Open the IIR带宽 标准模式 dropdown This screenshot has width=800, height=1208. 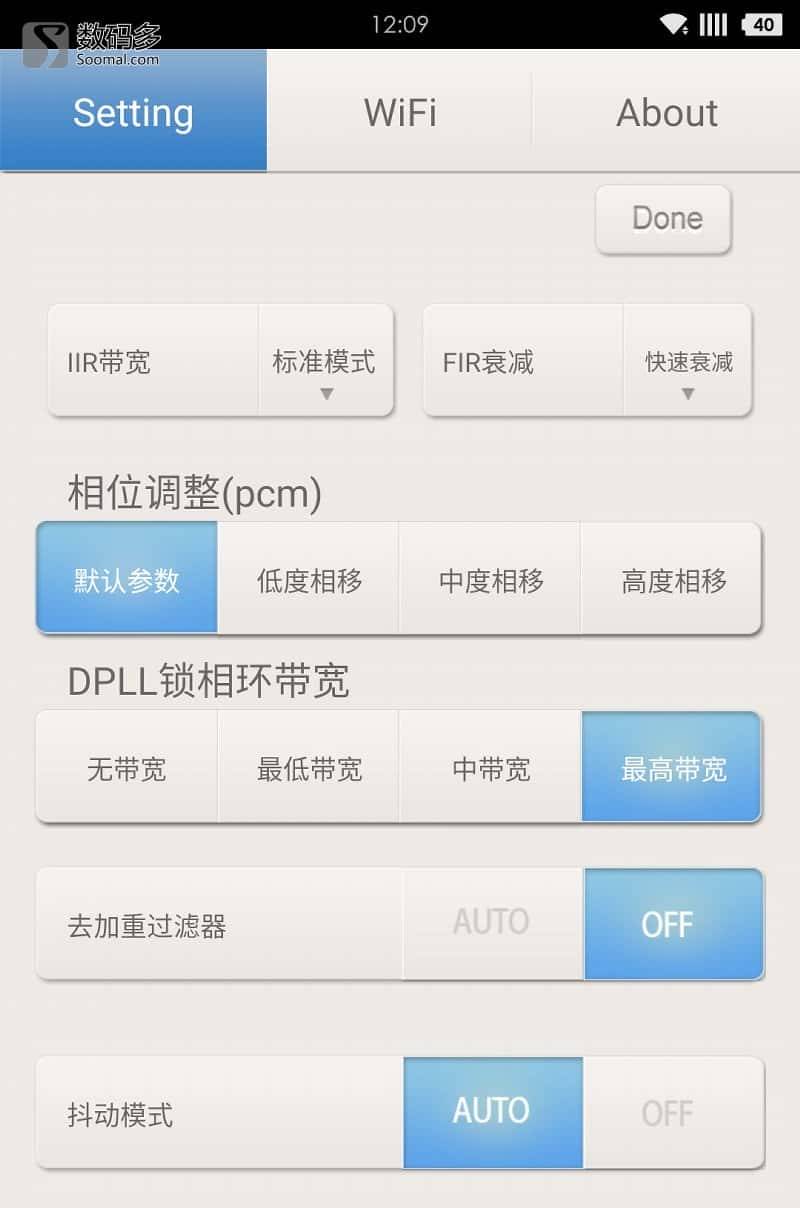click(325, 362)
